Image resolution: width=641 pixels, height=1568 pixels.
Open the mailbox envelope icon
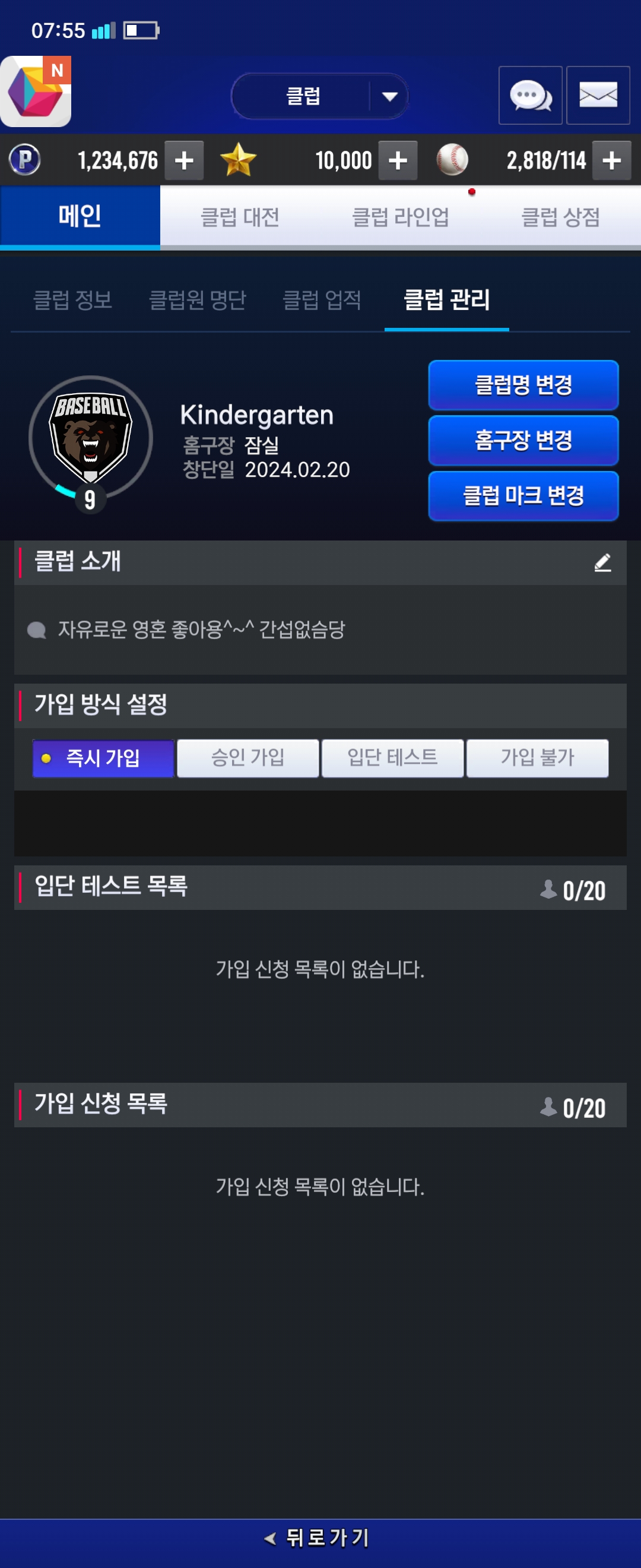click(598, 96)
